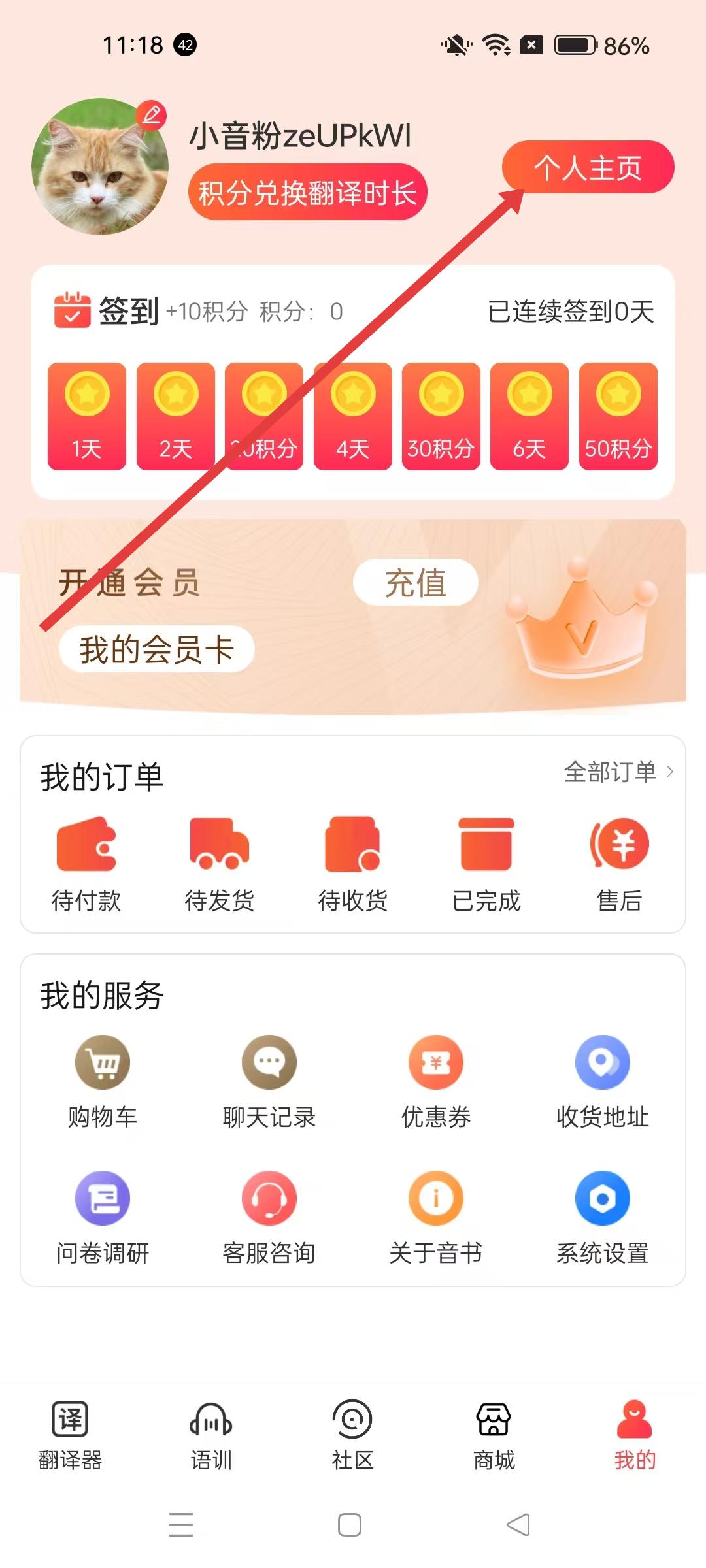Switch to the 翻译器 translator tab
The image size is (706, 1568).
71,1435
